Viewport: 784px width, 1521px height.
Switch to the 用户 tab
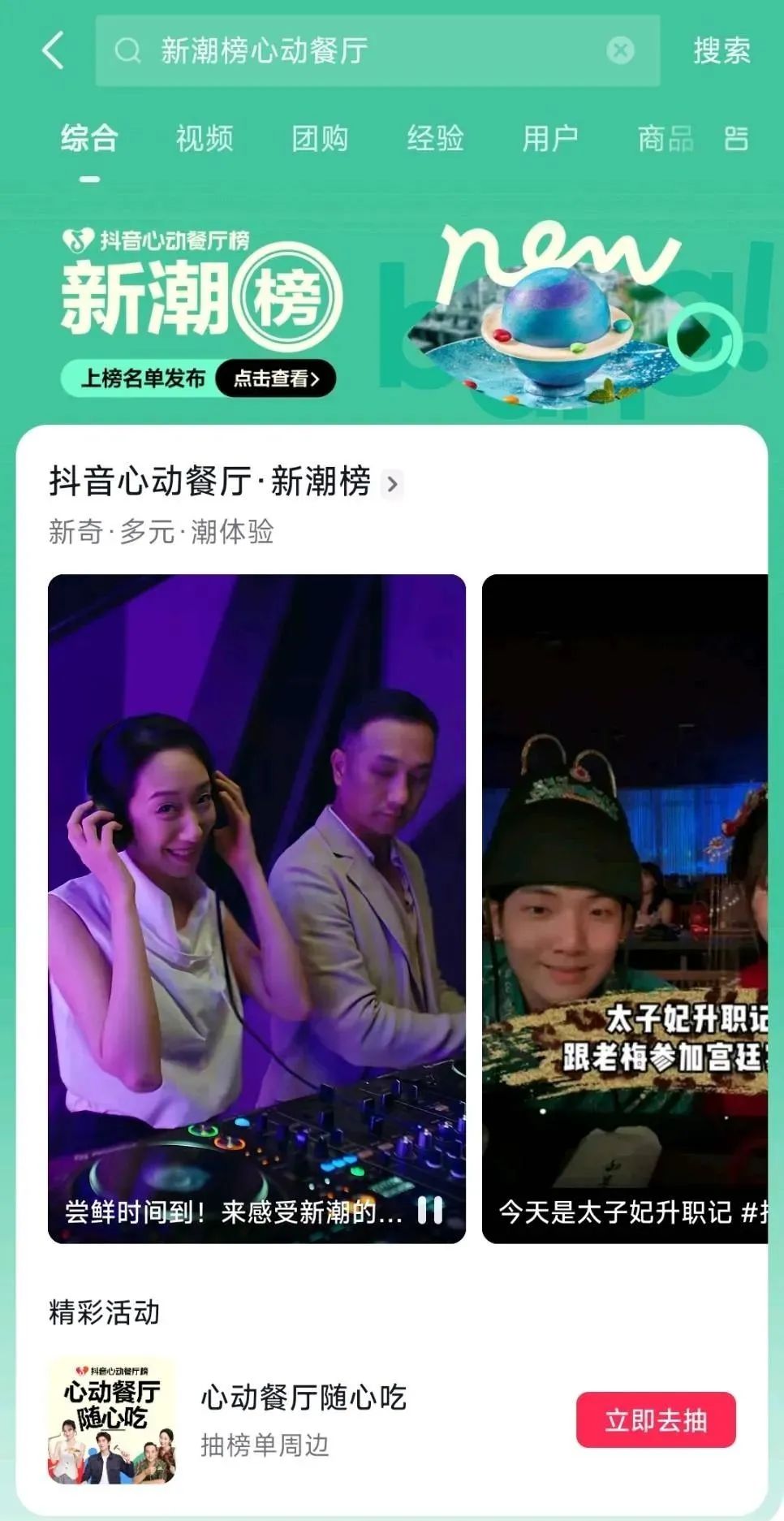tap(550, 138)
